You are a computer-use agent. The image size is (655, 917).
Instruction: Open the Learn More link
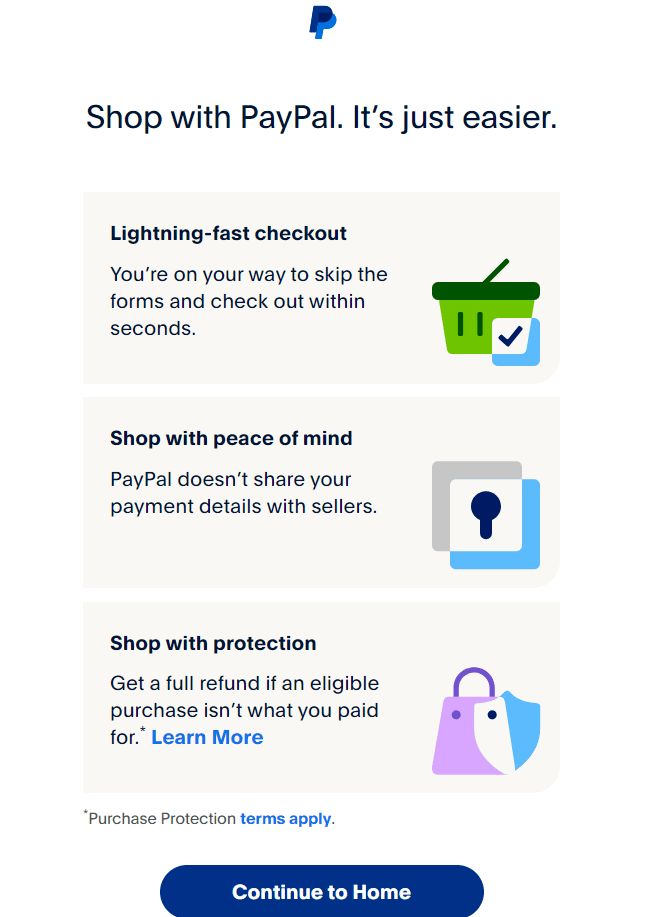click(x=207, y=737)
